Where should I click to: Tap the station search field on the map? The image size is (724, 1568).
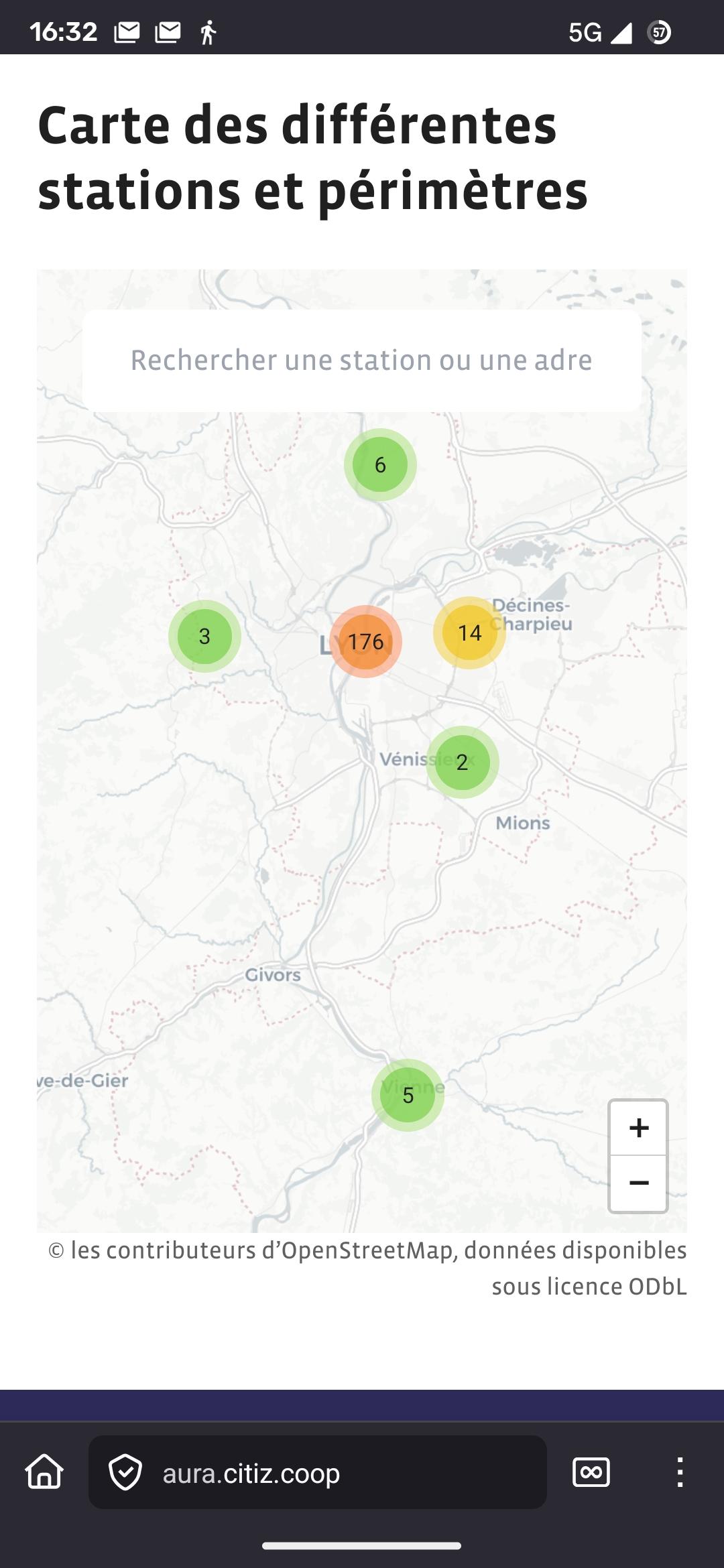[361, 361]
